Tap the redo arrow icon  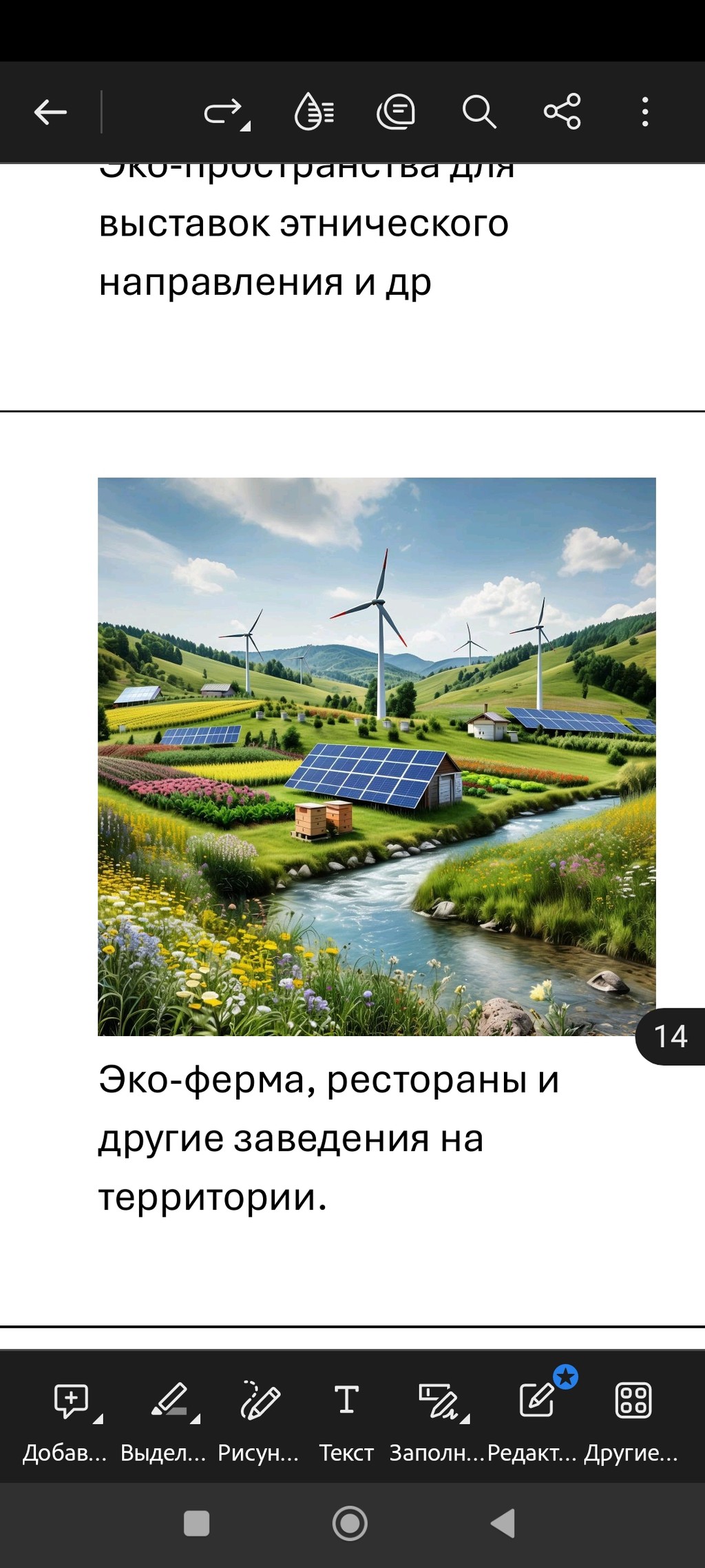(224, 112)
